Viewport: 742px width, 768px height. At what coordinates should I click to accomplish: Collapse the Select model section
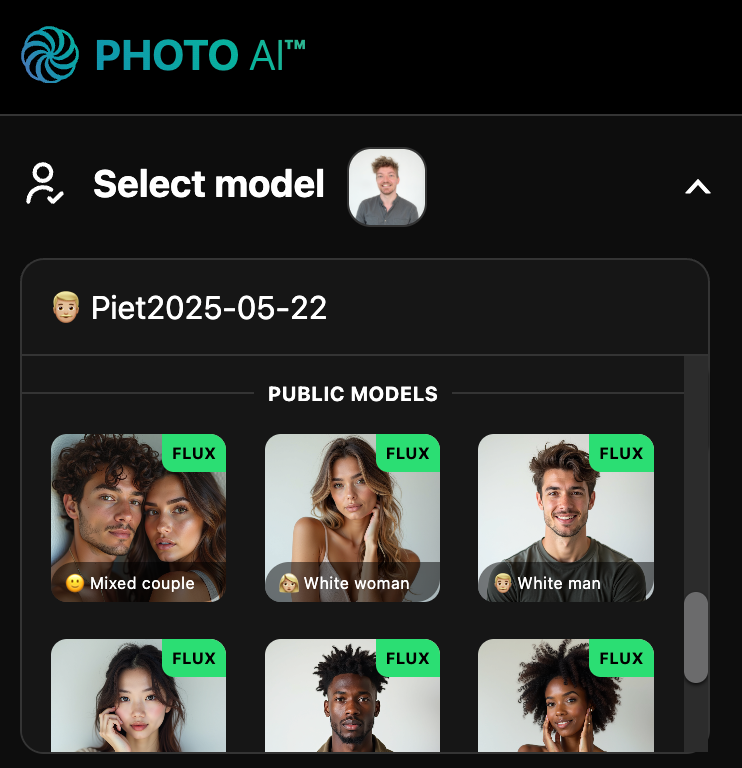click(x=697, y=187)
